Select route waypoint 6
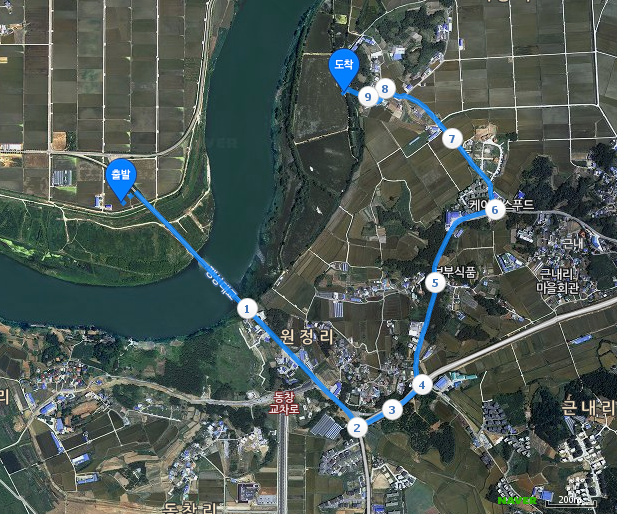617x514 pixels. [494, 210]
